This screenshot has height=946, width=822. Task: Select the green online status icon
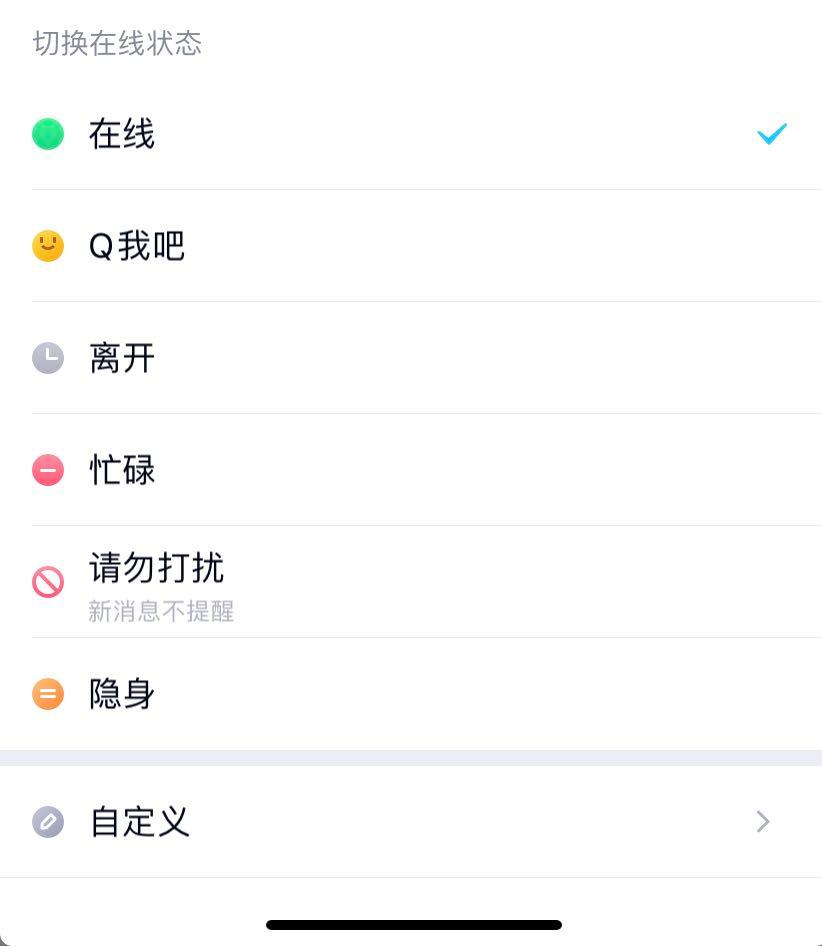[x=47, y=134]
